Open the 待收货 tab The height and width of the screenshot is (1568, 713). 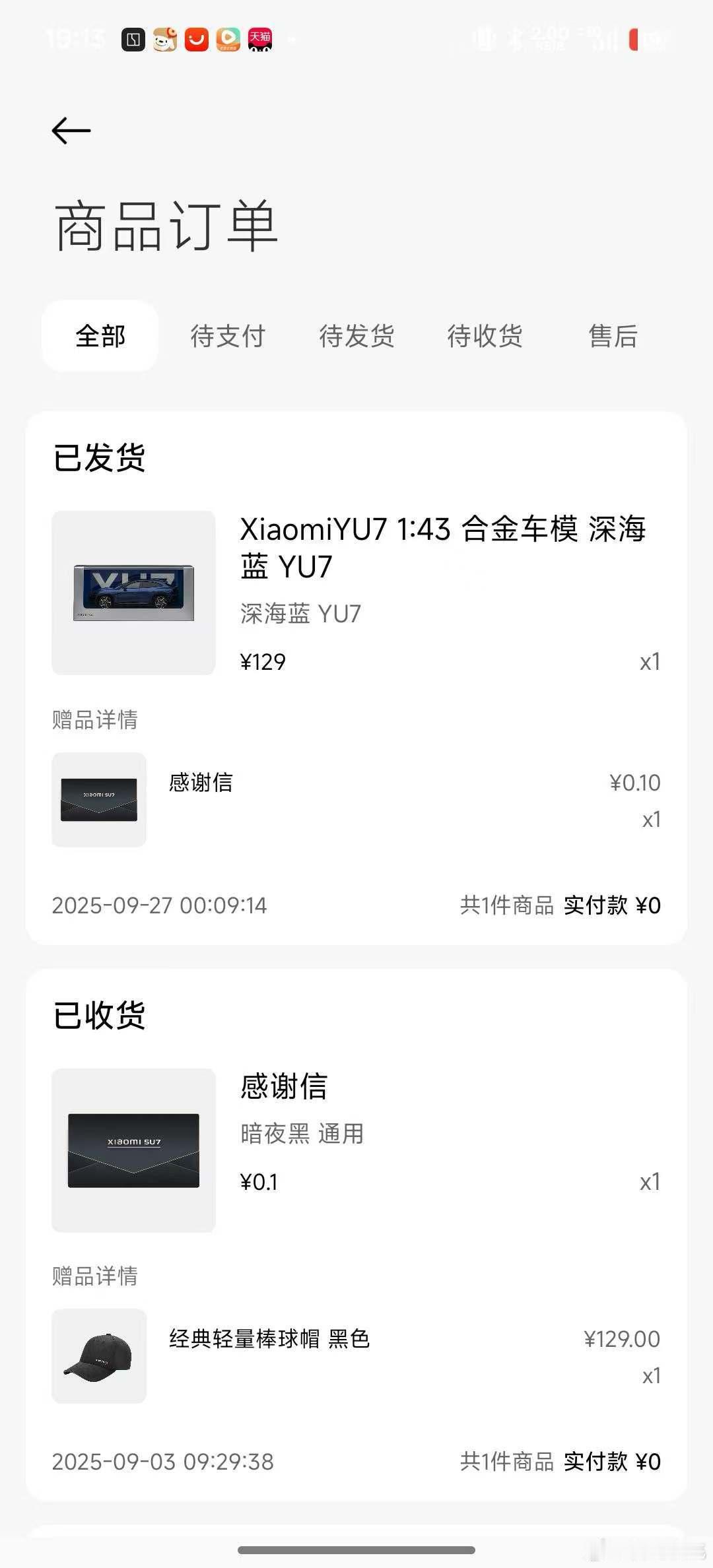pyautogui.click(x=485, y=336)
